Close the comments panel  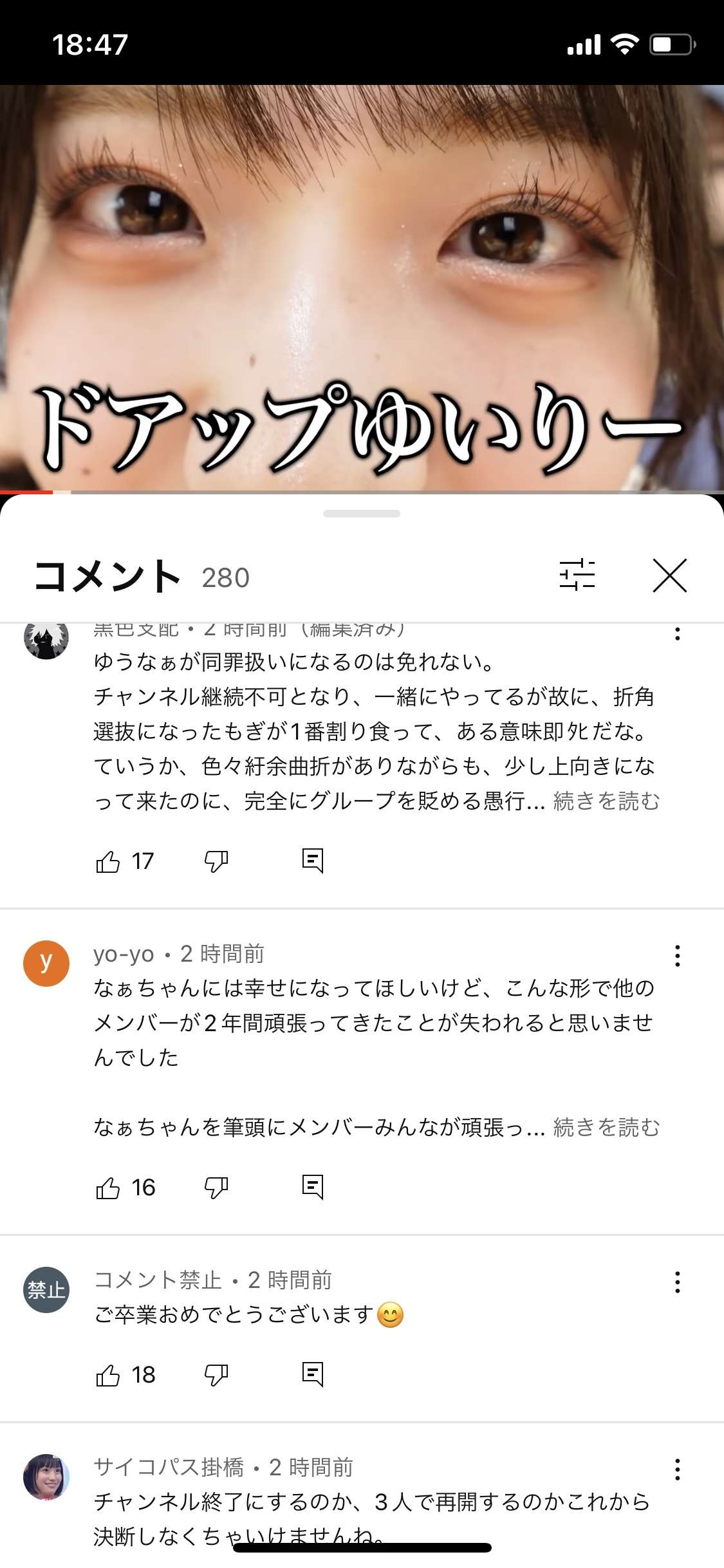tap(669, 575)
